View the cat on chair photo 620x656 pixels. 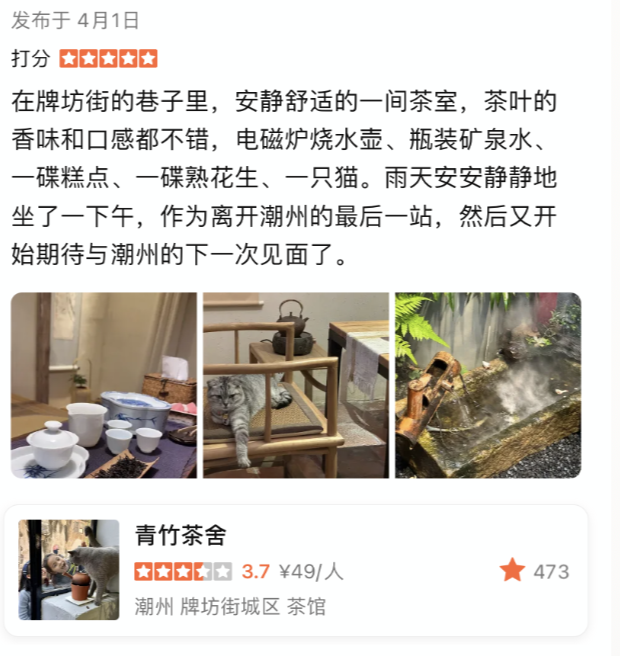point(296,385)
